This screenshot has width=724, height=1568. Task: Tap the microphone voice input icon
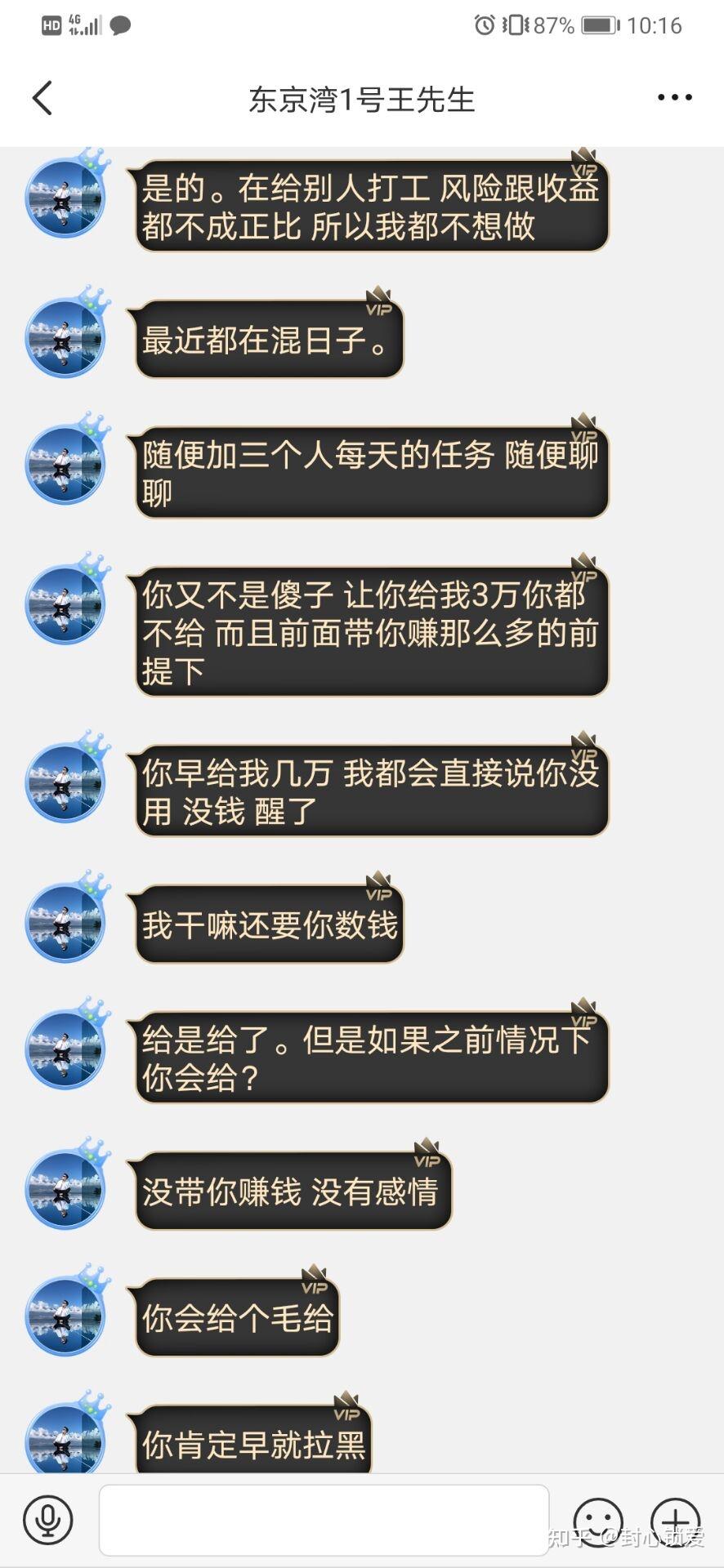(x=47, y=1521)
